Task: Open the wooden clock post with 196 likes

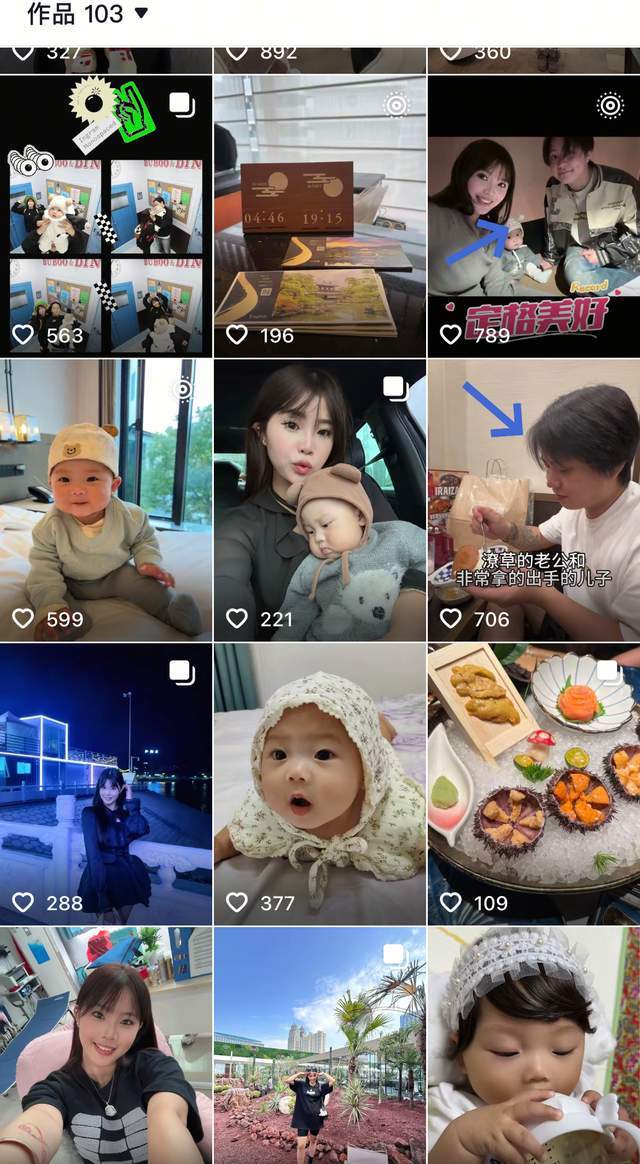Action: coord(320,215)
